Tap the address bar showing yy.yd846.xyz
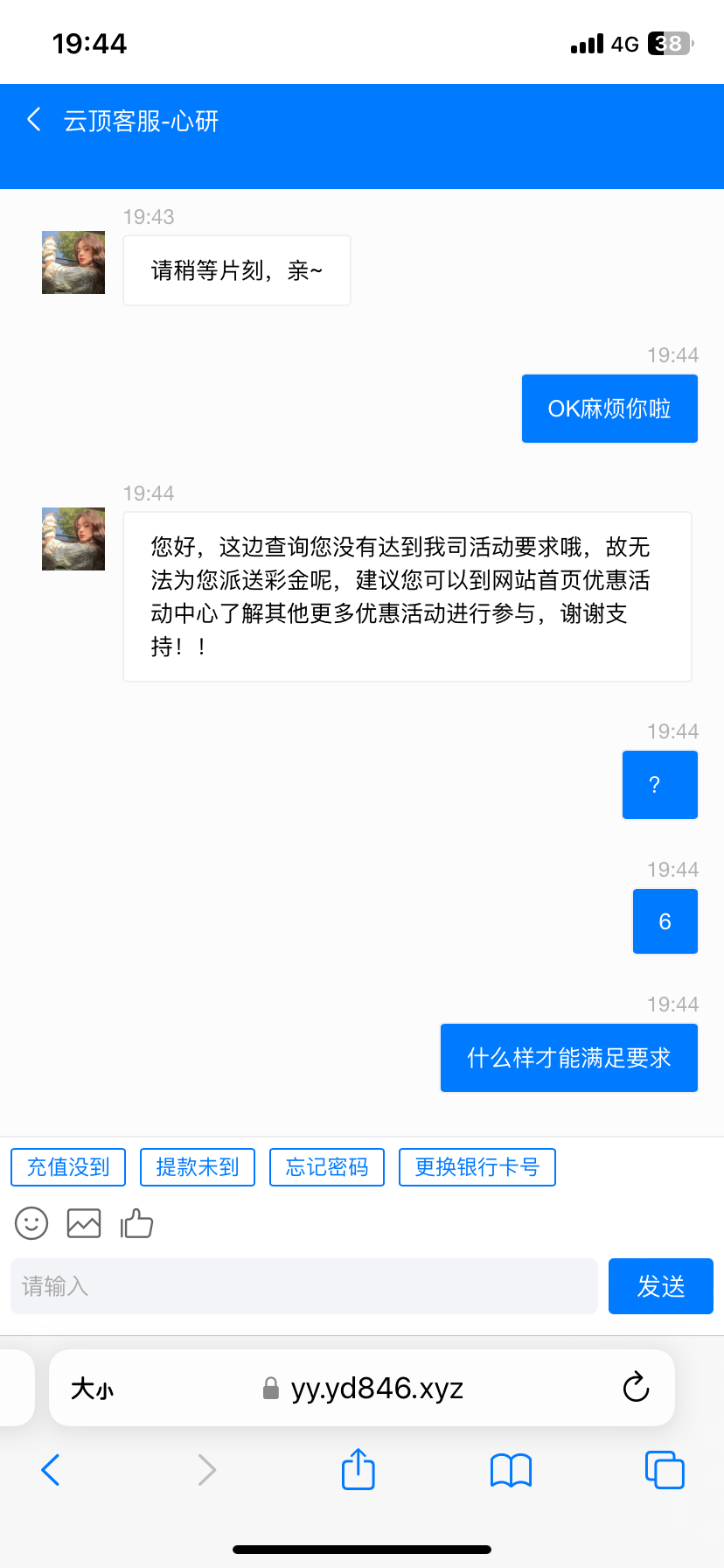The width and height of the screenshot is (724, 1568). pyautogui.click(x=376, y=1388)
